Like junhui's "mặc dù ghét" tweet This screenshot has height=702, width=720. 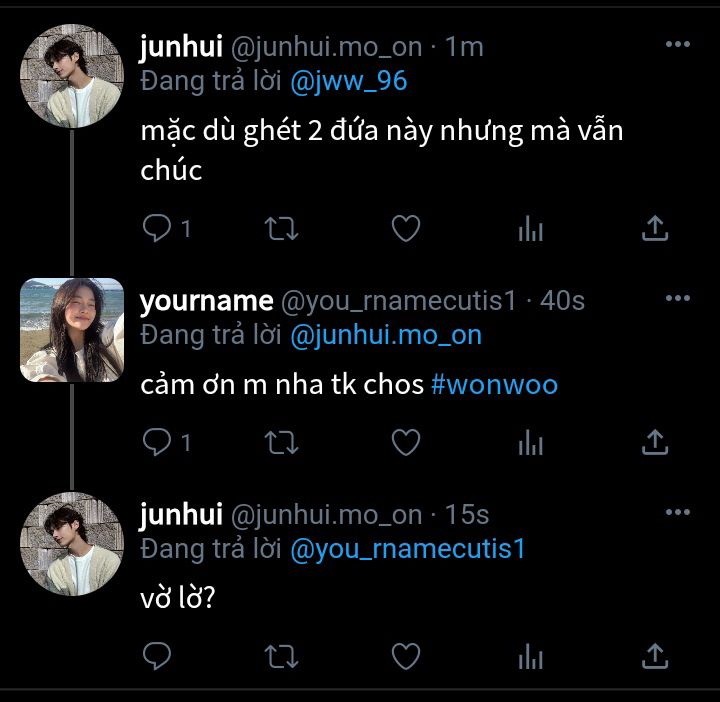click(x=405, y=229)
